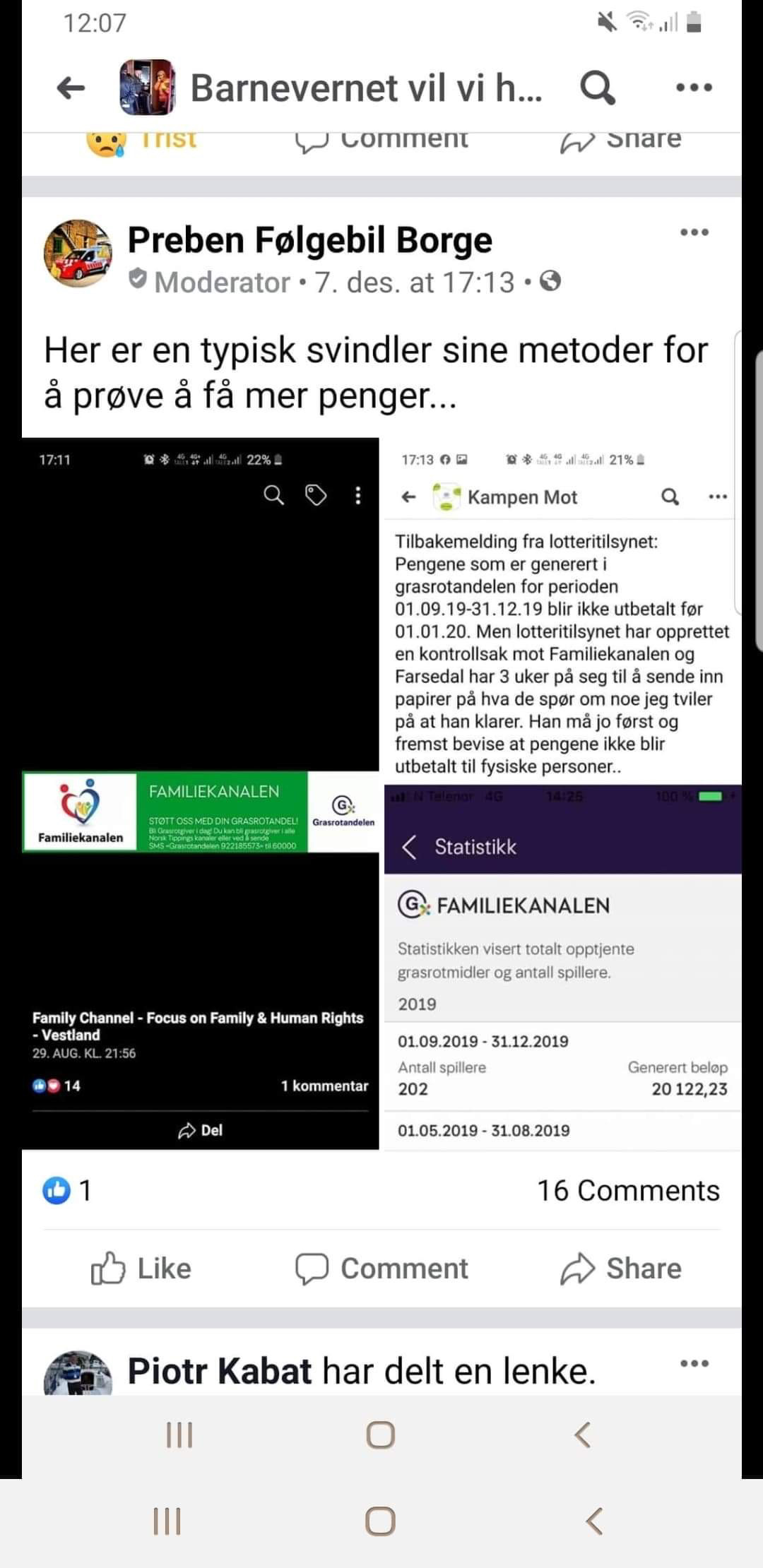Image resolution: width=763 pixels, height=1568 pixels.
Task: Share Preben's post
Action: [622, 1269]
